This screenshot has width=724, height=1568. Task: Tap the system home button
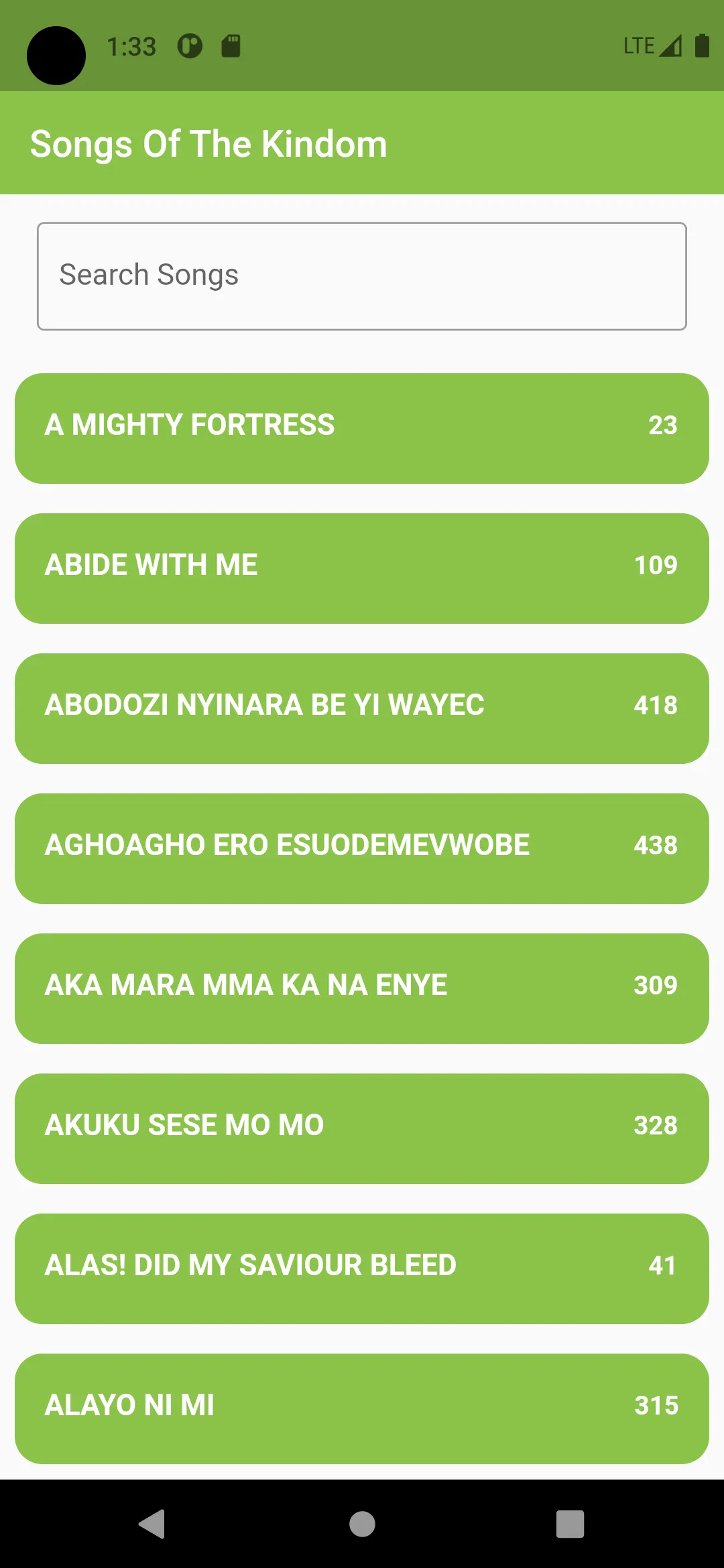tap(362, 1524)
